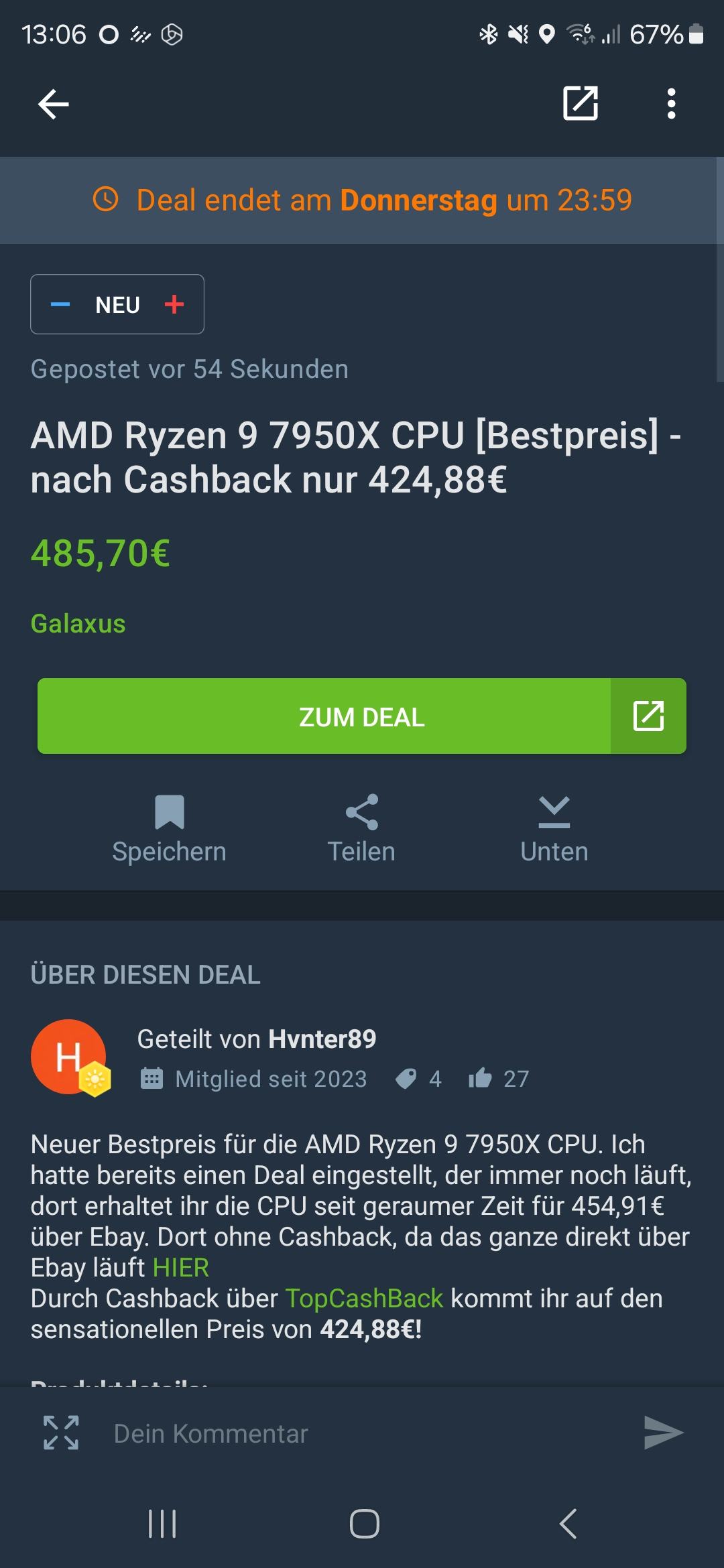Open Hvnter89's user profile
This screenshot has width=724, height=1568.
coord(322,1039)
